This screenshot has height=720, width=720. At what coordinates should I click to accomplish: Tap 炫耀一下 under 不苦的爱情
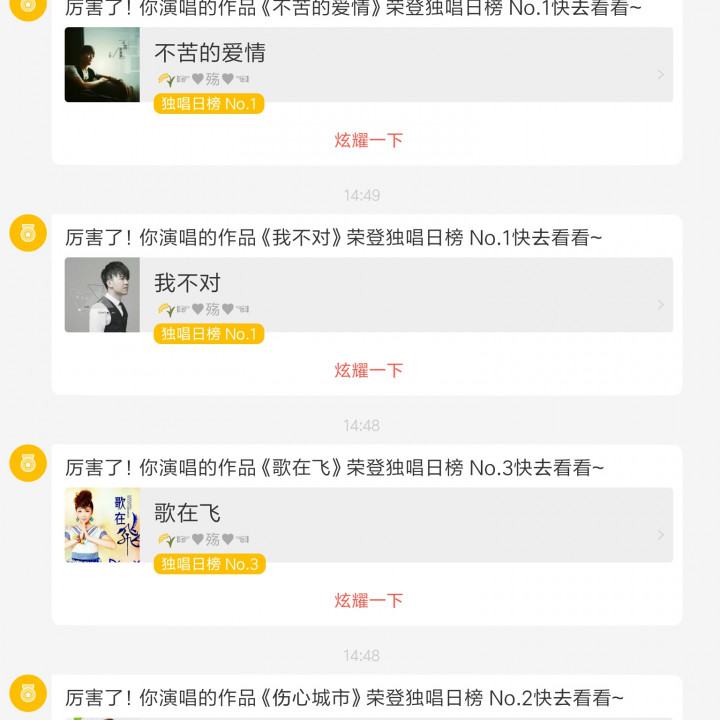pyautogui.click(x=368, y=140)
